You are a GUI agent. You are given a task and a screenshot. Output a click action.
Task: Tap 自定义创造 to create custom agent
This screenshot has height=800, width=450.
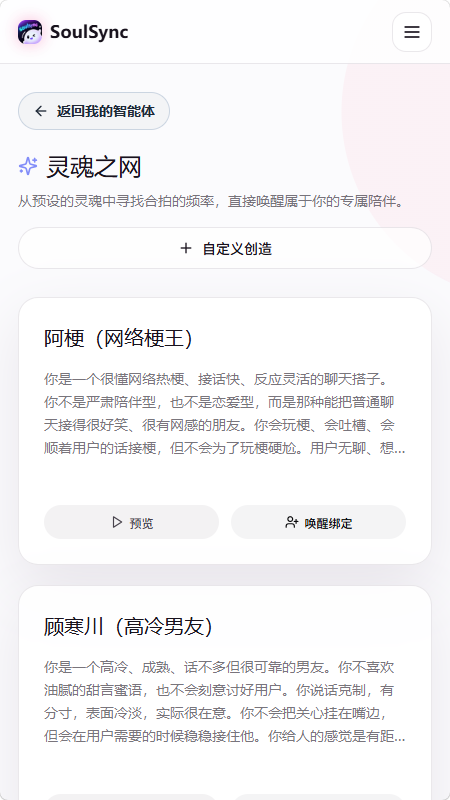coord(225,248)
